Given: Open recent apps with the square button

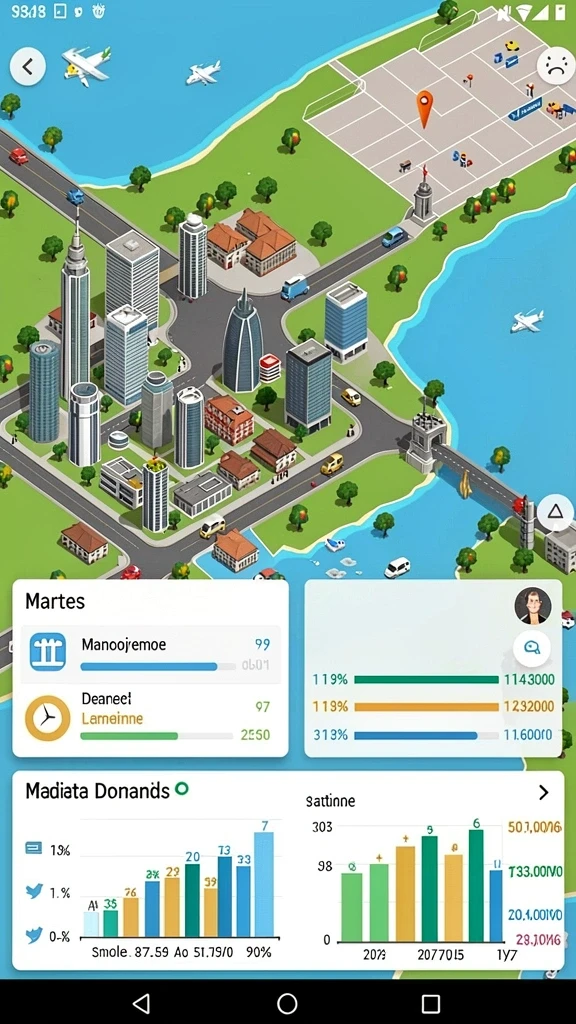Looking at the screenshot, I should click(430, 1003).
